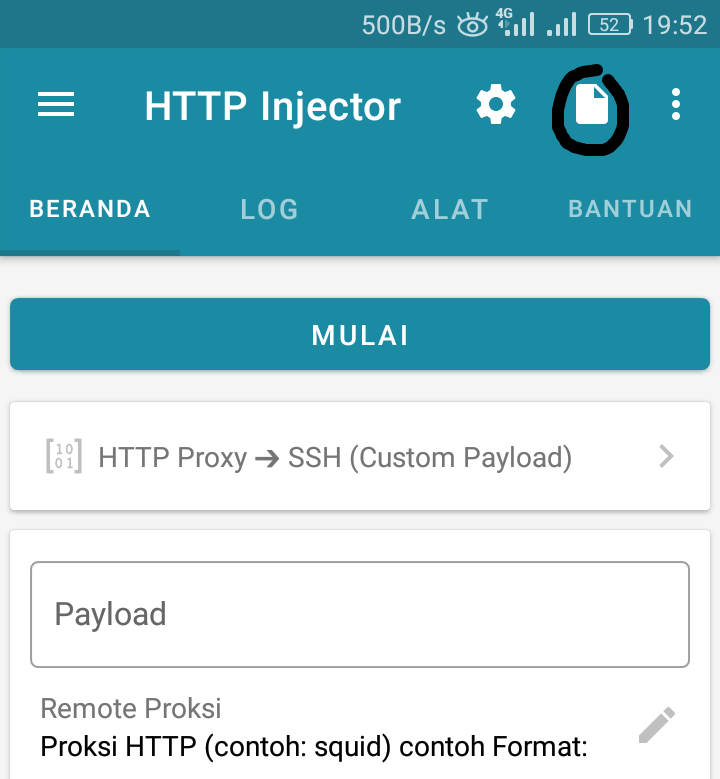
Task: Switch to the BANTUAN tab
Action: [x=630, y=209]
